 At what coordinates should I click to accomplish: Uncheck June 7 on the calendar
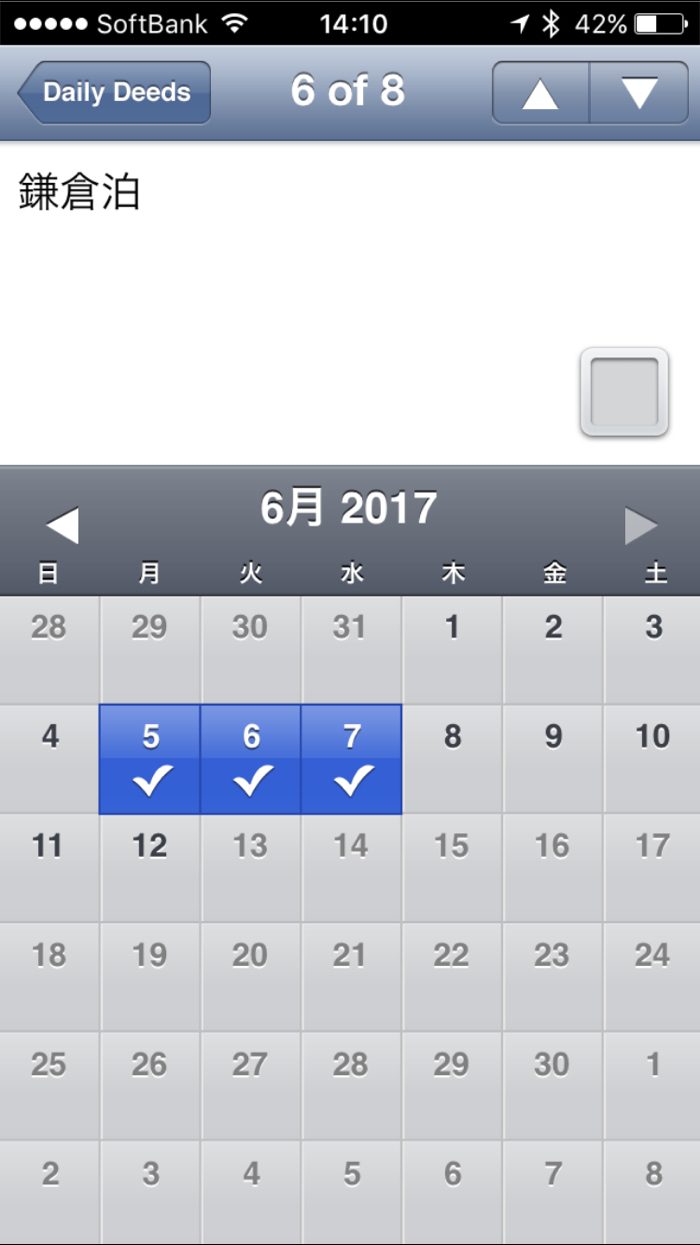352,759
